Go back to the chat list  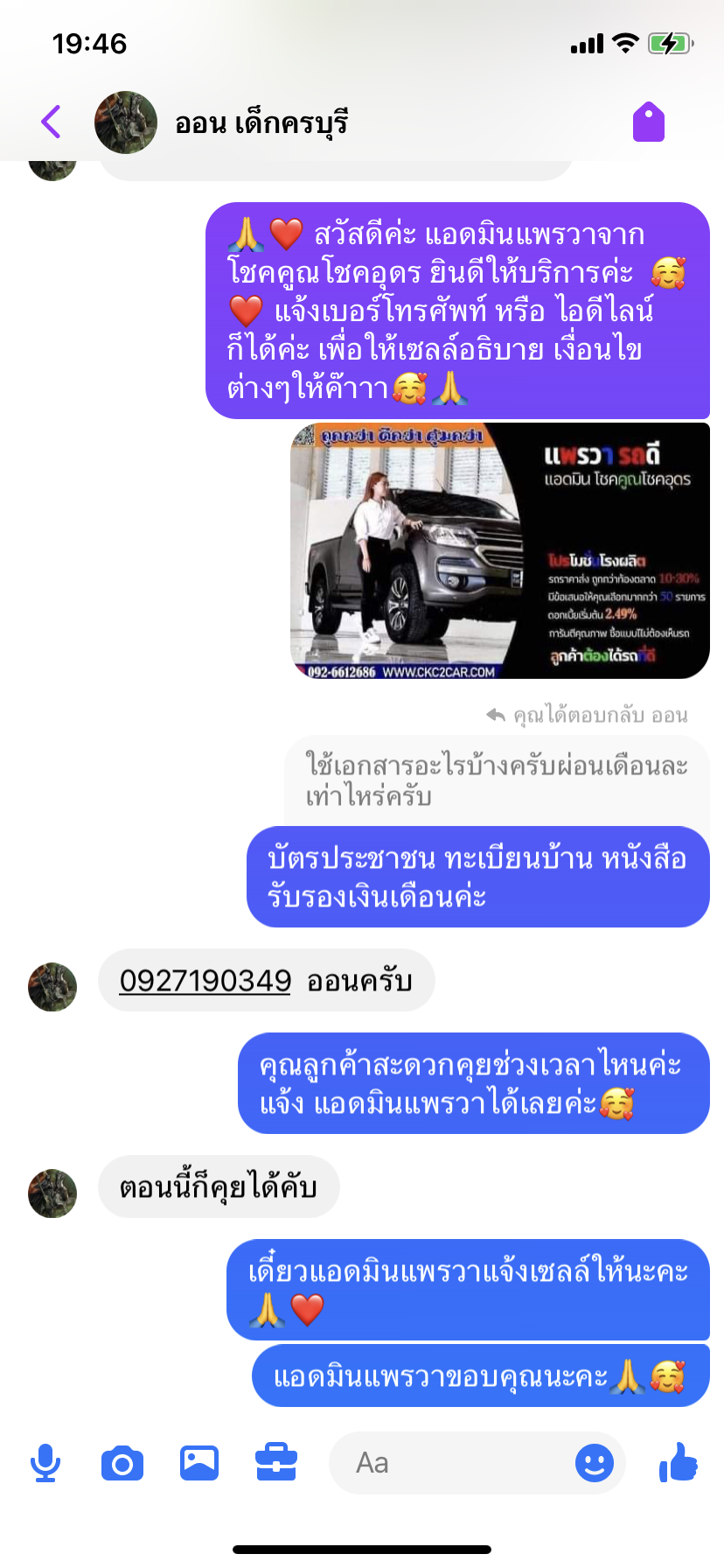point(52,122)
